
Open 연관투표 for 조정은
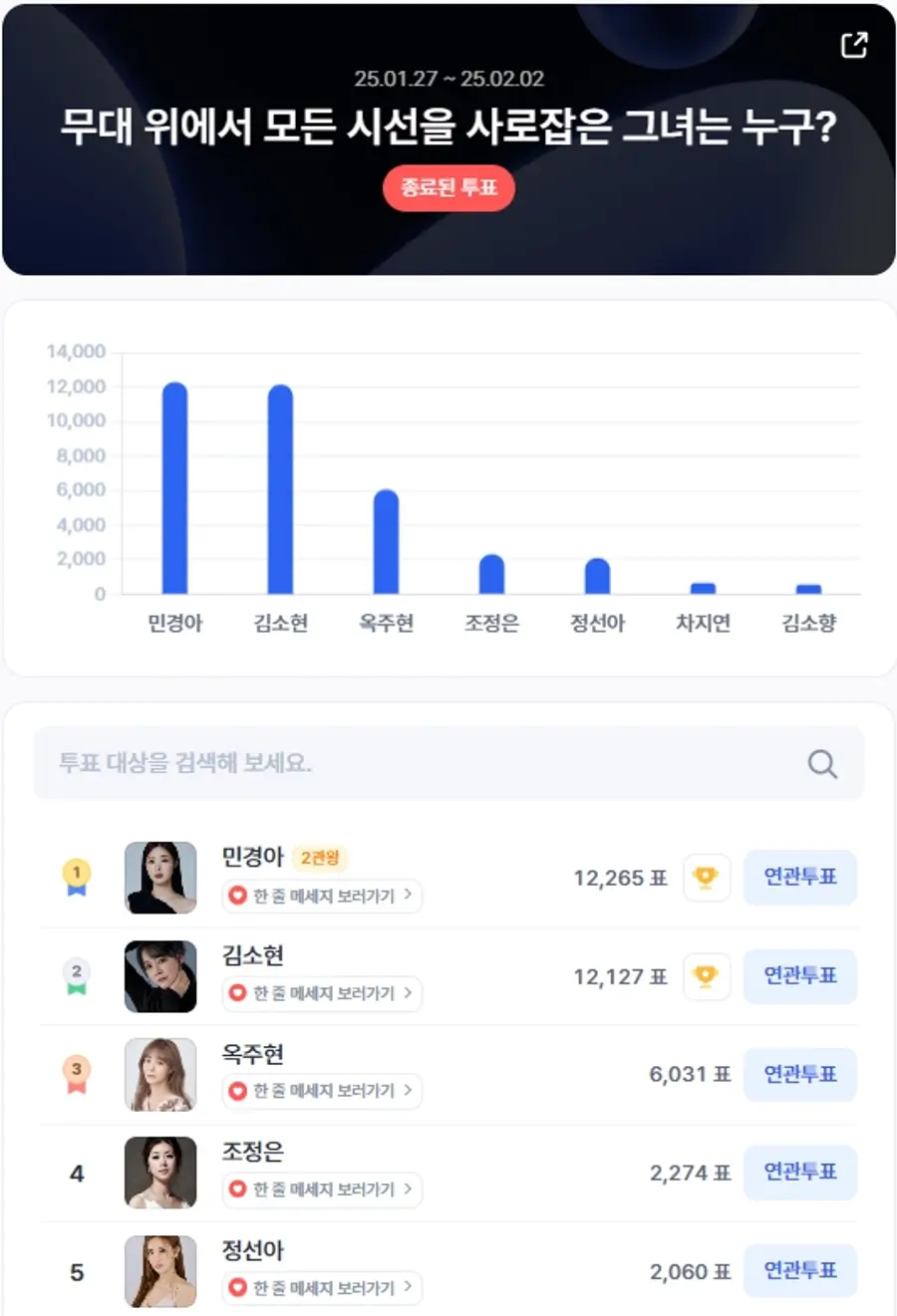pyautogui.click(x=799, y=1173)
